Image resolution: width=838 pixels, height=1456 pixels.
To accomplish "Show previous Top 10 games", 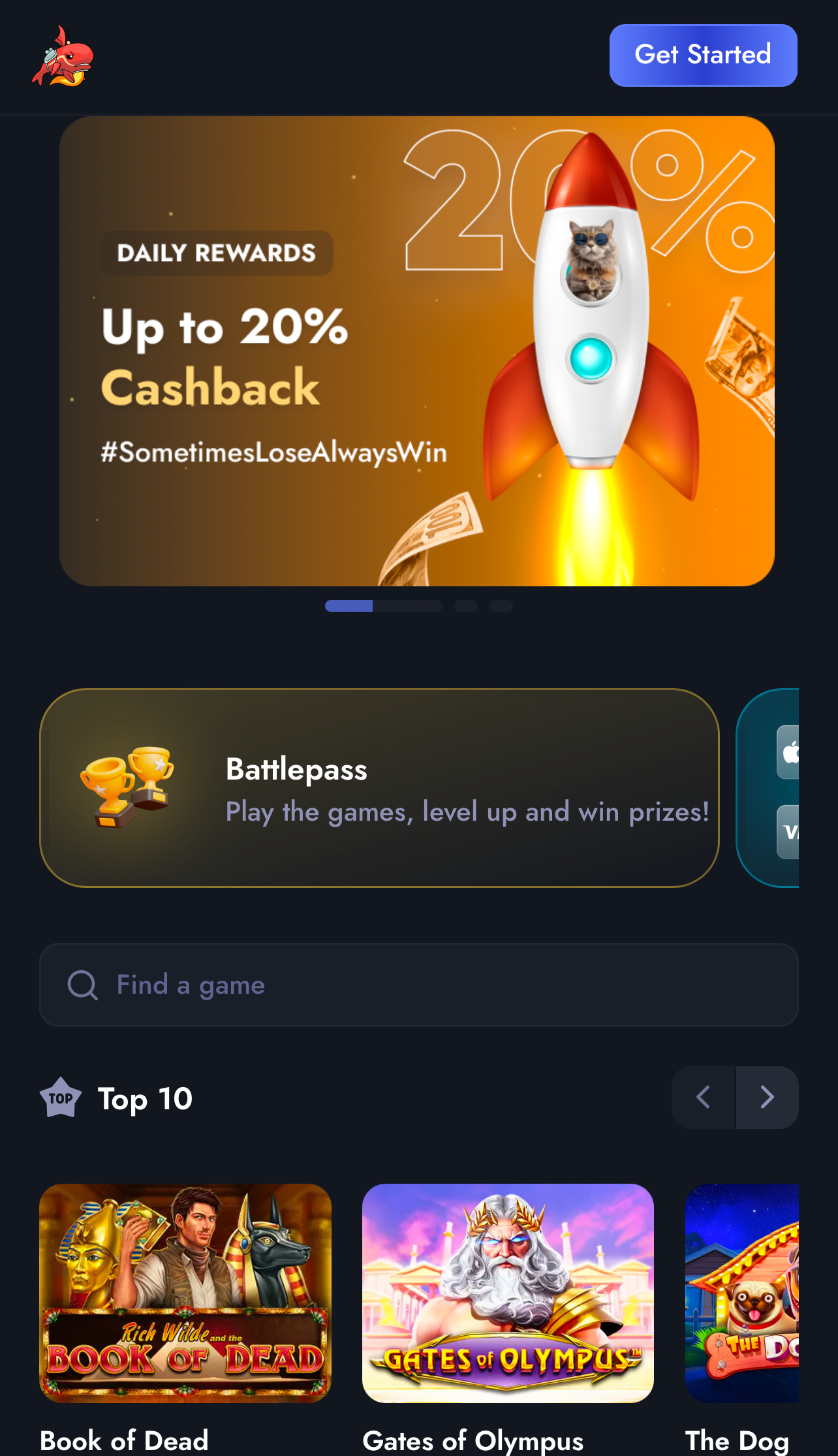I will coord(704,1098).
